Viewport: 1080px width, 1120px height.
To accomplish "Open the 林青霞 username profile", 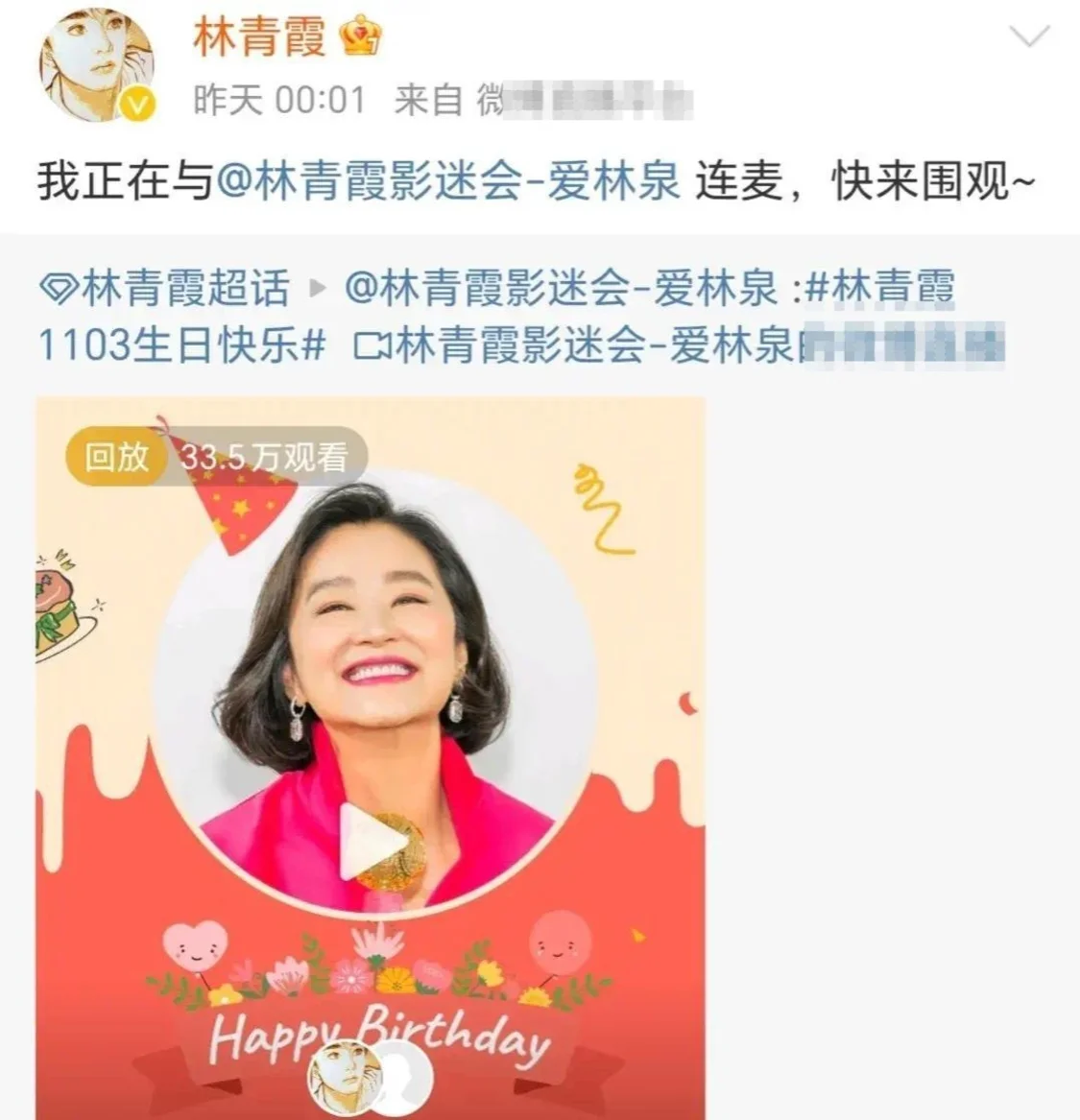I will [259, 37].
